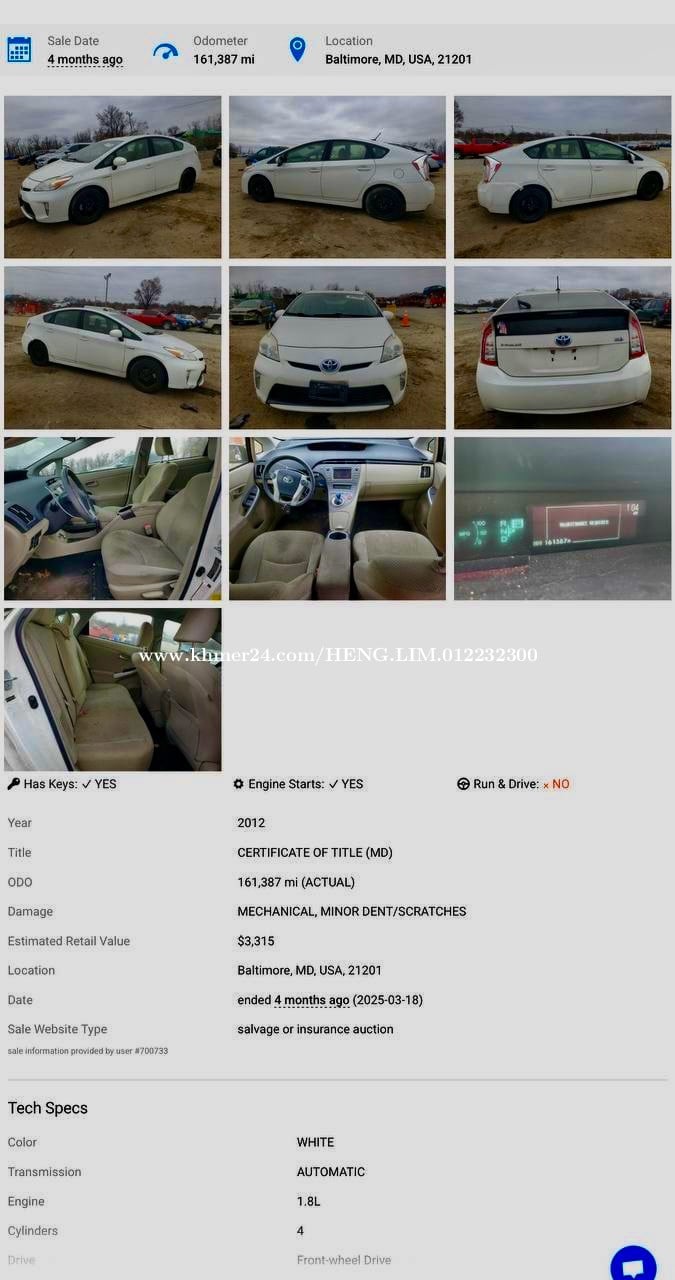Open the front-left view photo of the Prius

click(x=112, y=177)
